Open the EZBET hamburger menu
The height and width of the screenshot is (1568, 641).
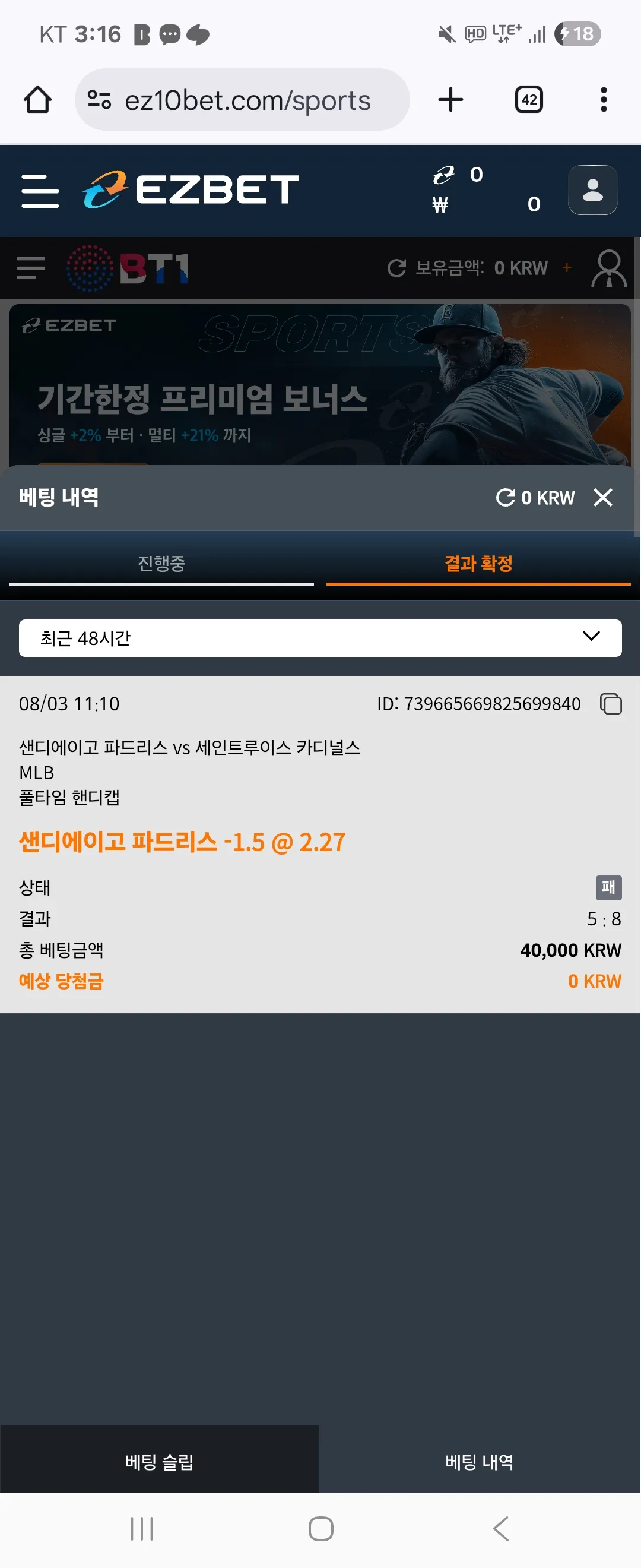click(40, 191)
